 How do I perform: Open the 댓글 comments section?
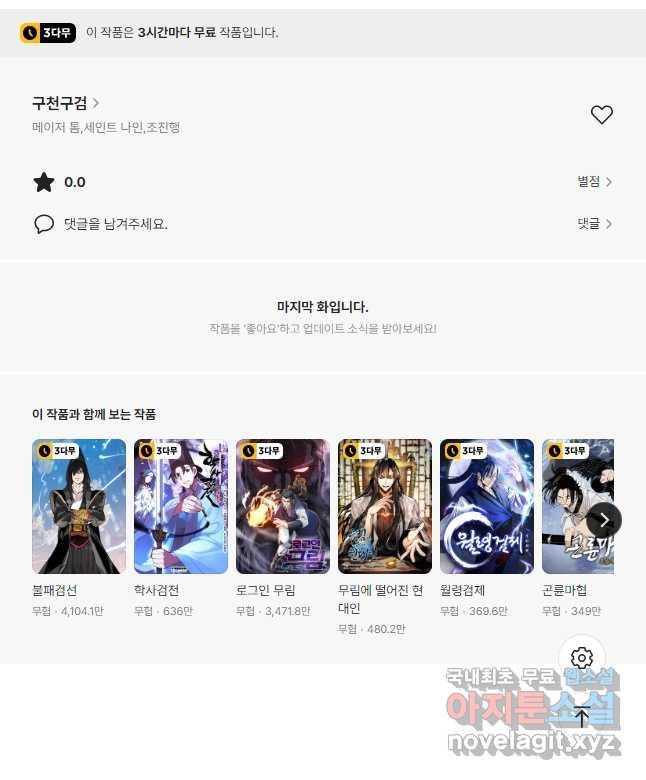coord(594,224)
